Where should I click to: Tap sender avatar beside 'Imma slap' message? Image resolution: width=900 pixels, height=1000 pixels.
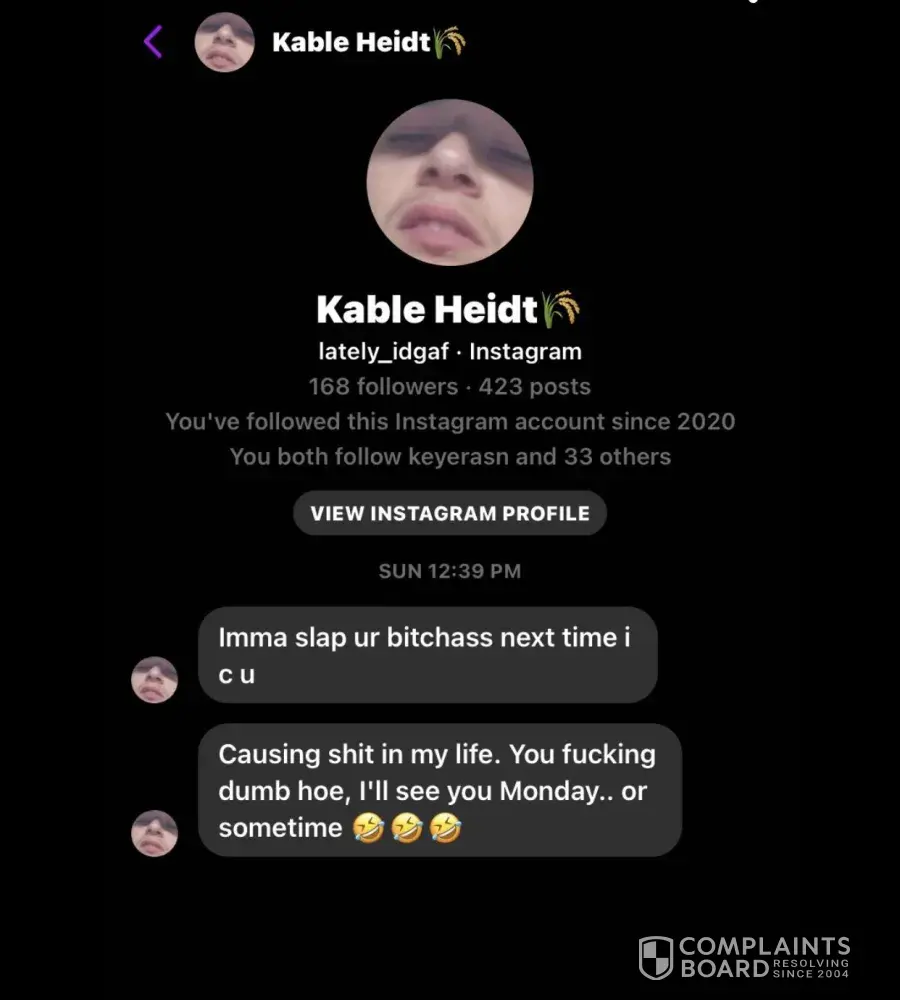pyautogui.click(x=155, y=679)
